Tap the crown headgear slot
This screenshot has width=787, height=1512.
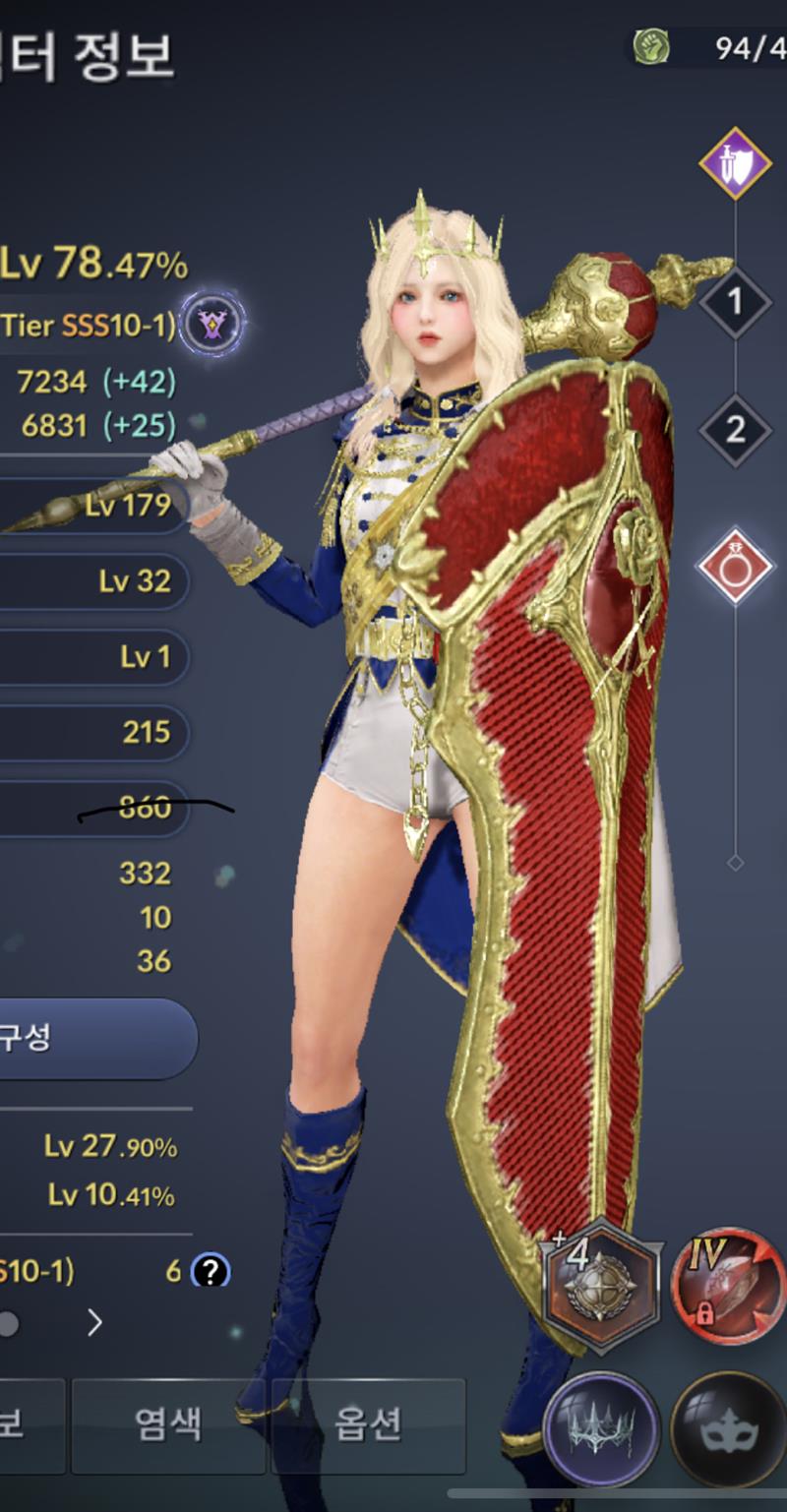click(601, 1428)
